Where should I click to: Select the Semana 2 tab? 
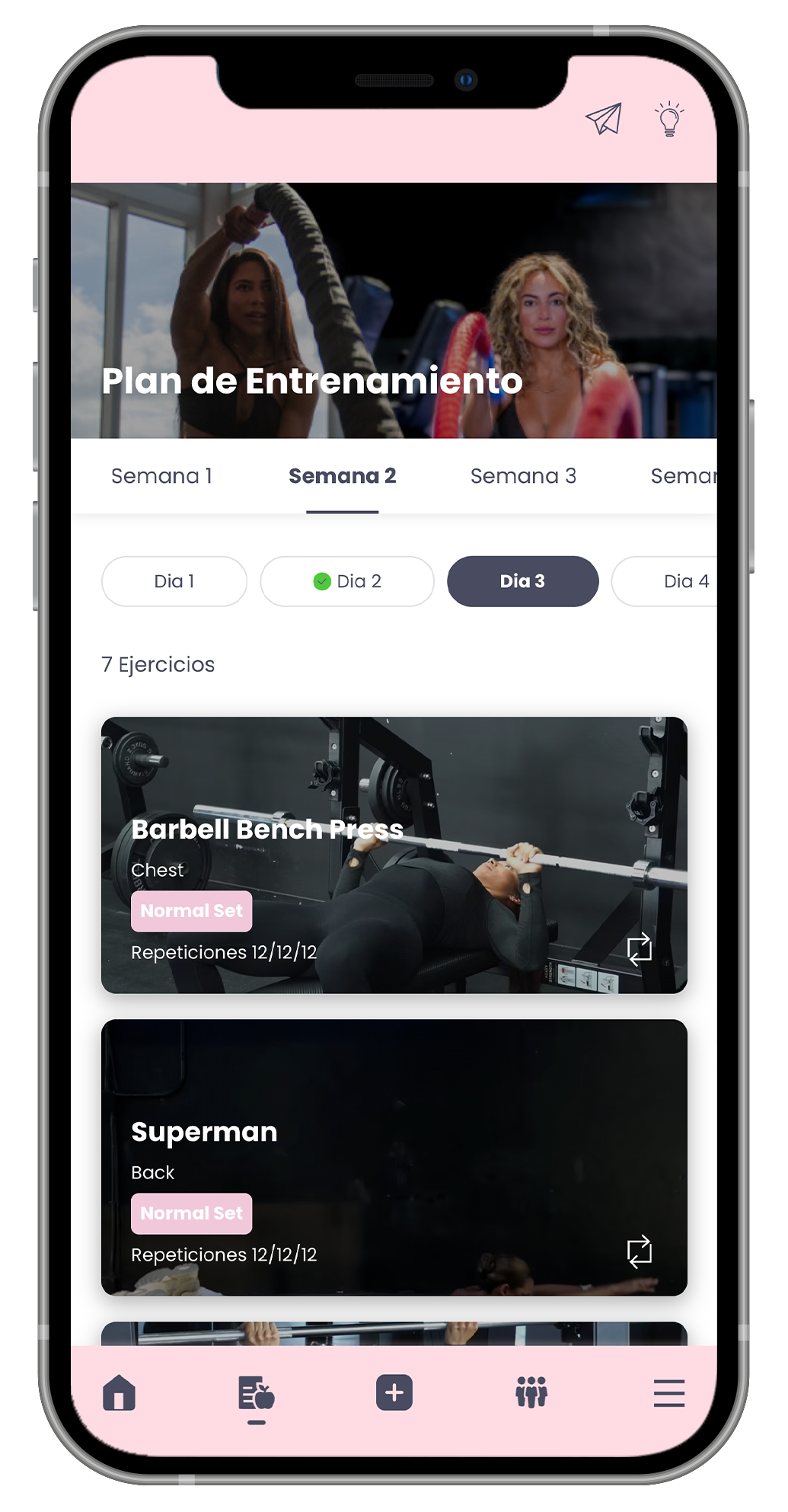click(x=342, y=476)
